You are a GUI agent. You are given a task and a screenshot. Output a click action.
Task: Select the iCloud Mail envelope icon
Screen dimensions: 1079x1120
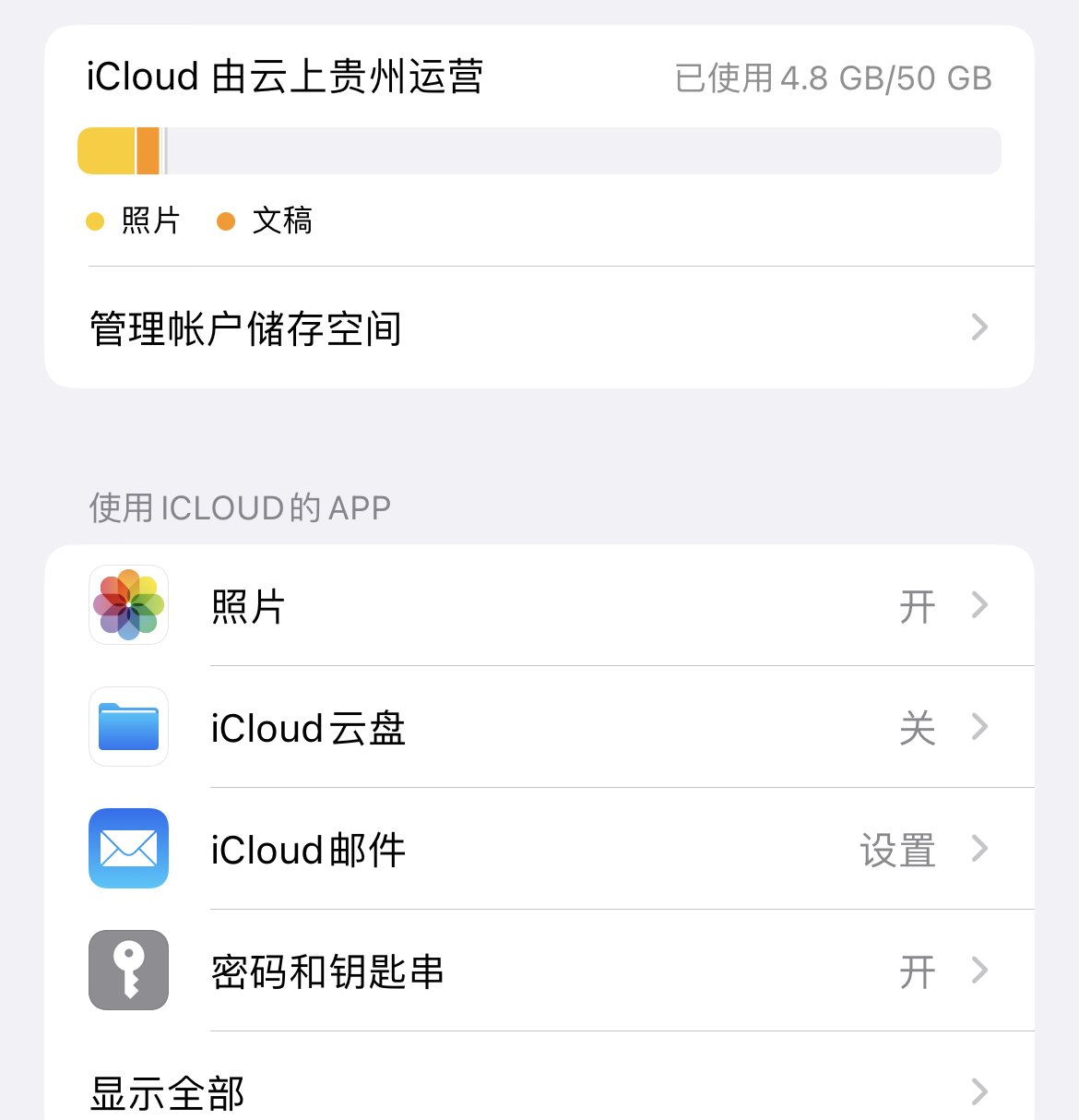pos(128,849)
